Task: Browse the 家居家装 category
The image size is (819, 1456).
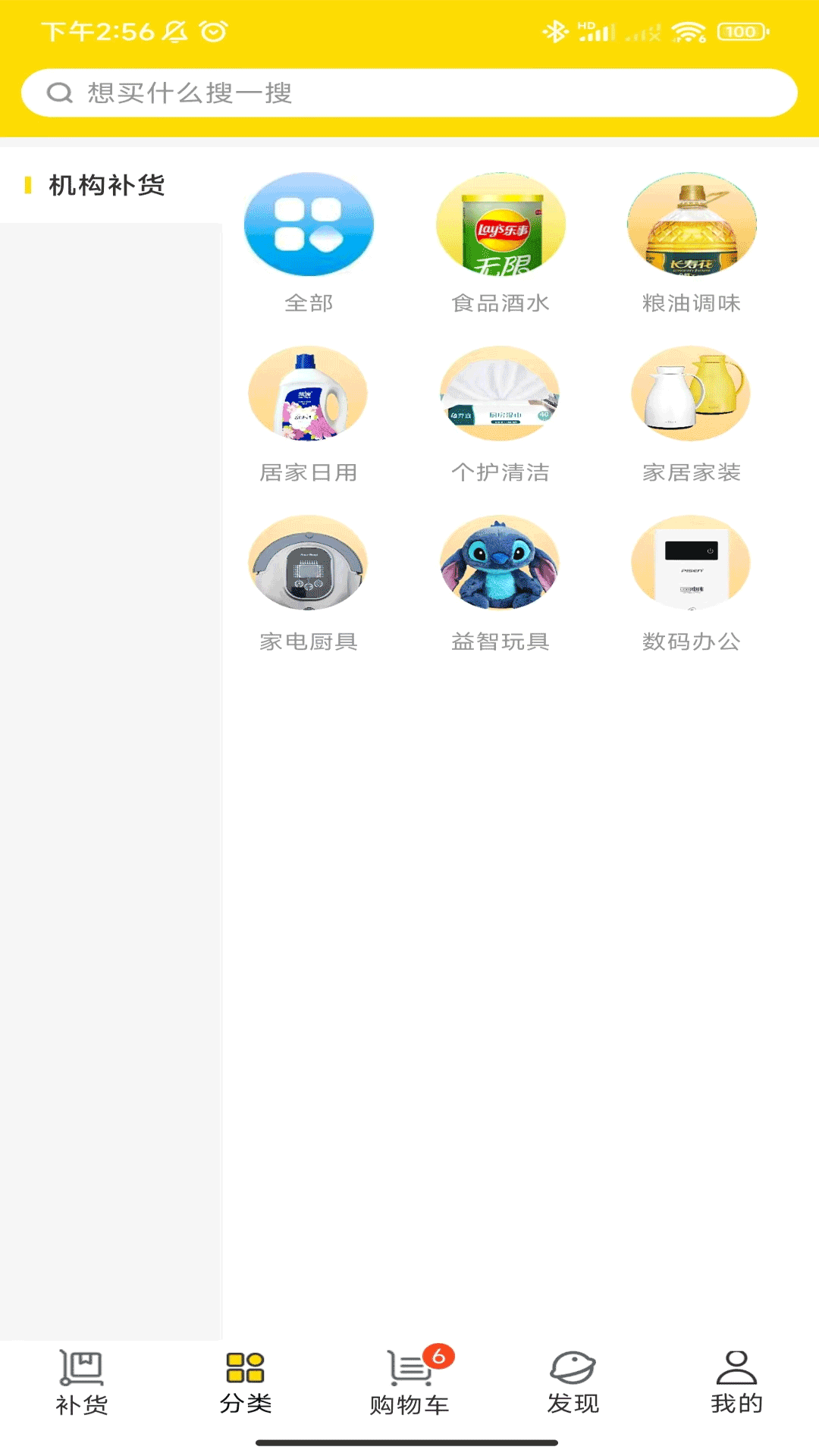Action: 692,413
